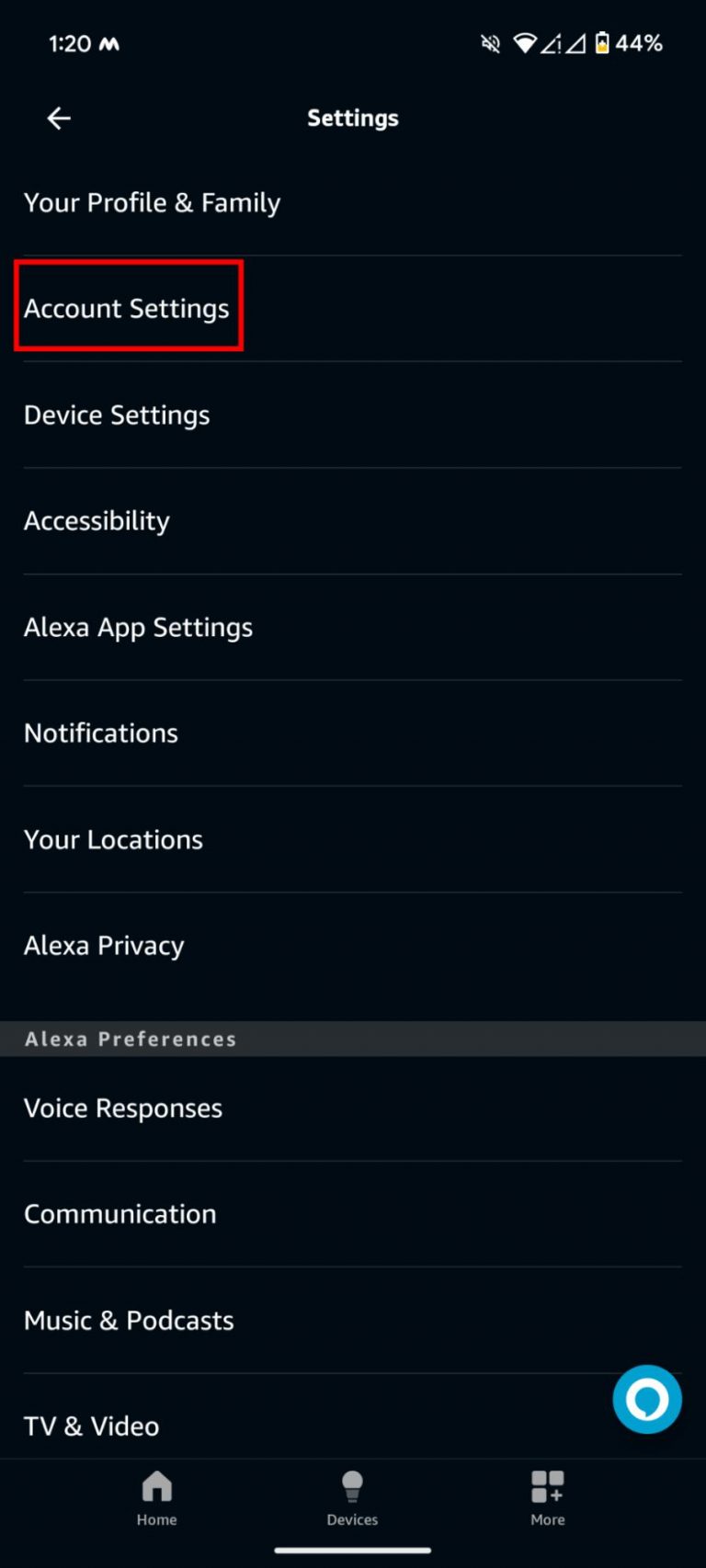Select Music & Podcasts

pos(129,1320)
